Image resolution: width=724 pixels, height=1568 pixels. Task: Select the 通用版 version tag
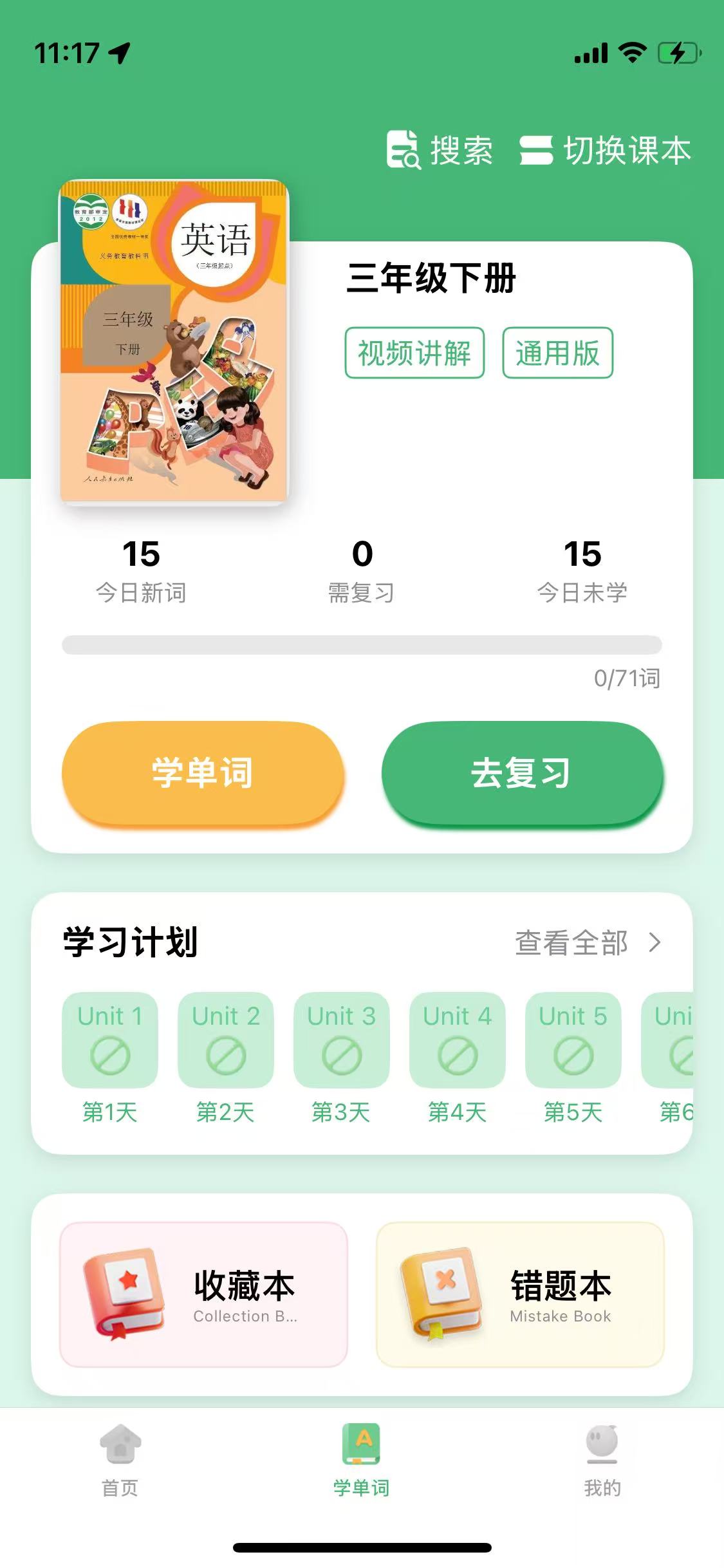click(x=559, y=353)
